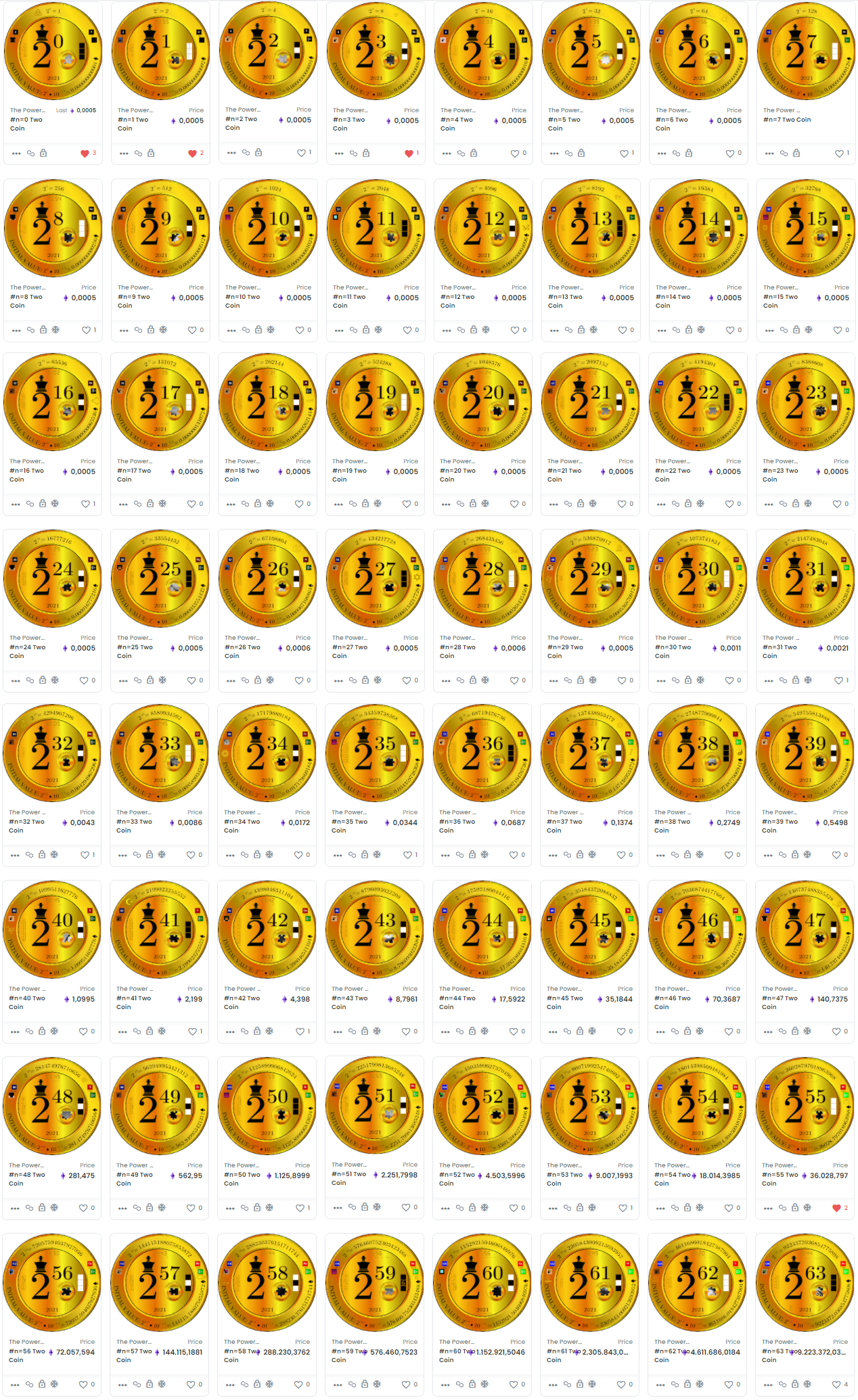Like the #n=39 Two Coin item
The image size is (858, 1400).
(x=836, y=855)
